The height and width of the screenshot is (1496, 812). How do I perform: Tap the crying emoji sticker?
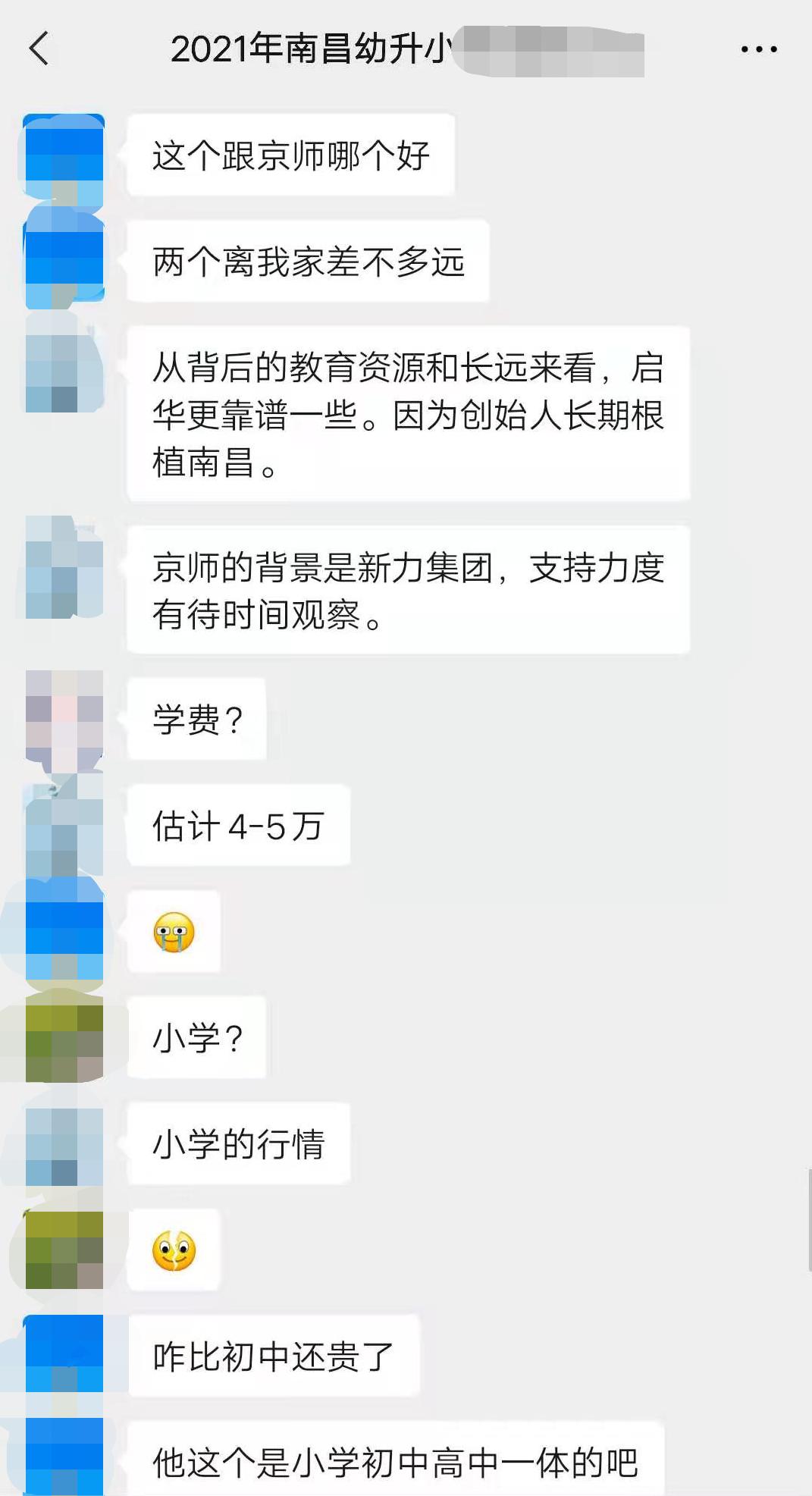coord(173,933)
